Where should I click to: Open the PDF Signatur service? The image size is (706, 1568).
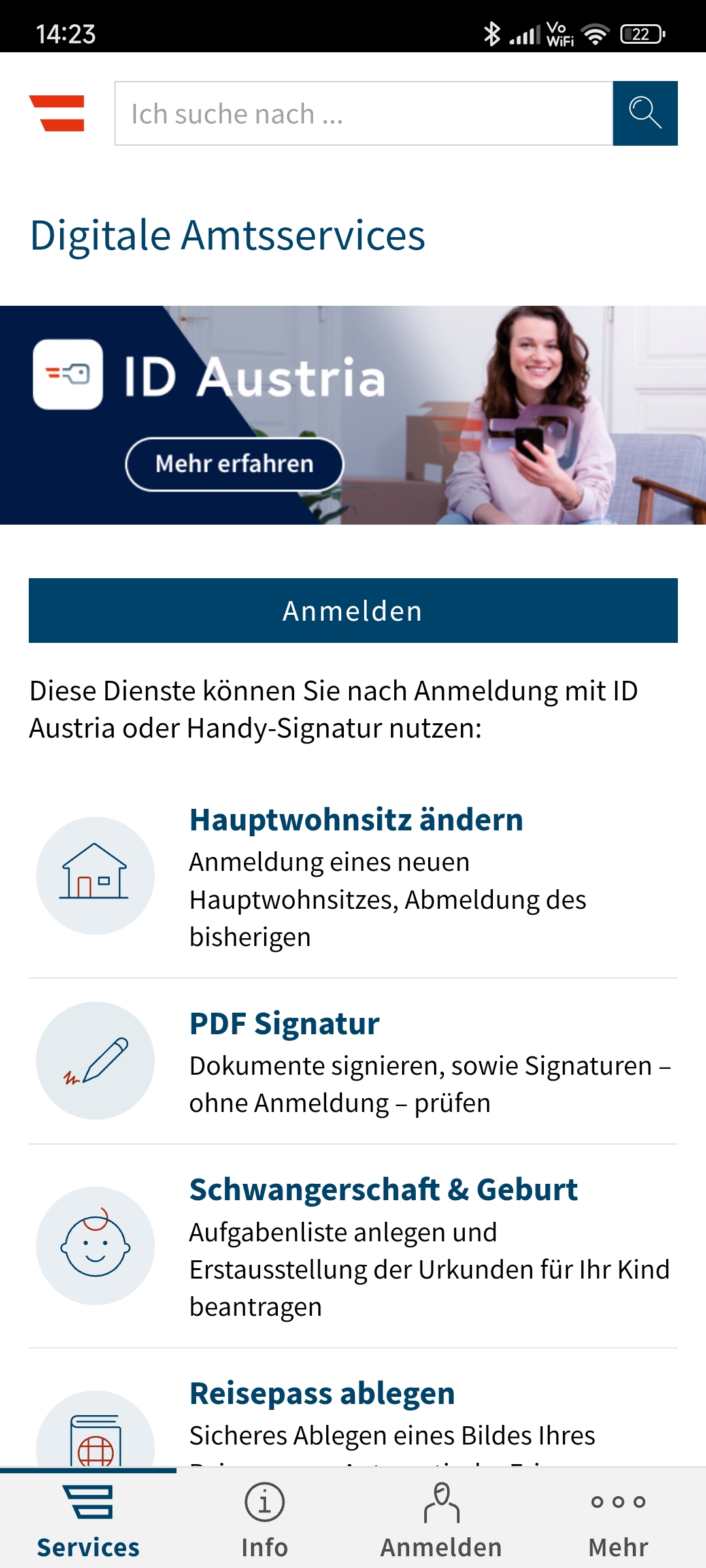click(353, 1062)
